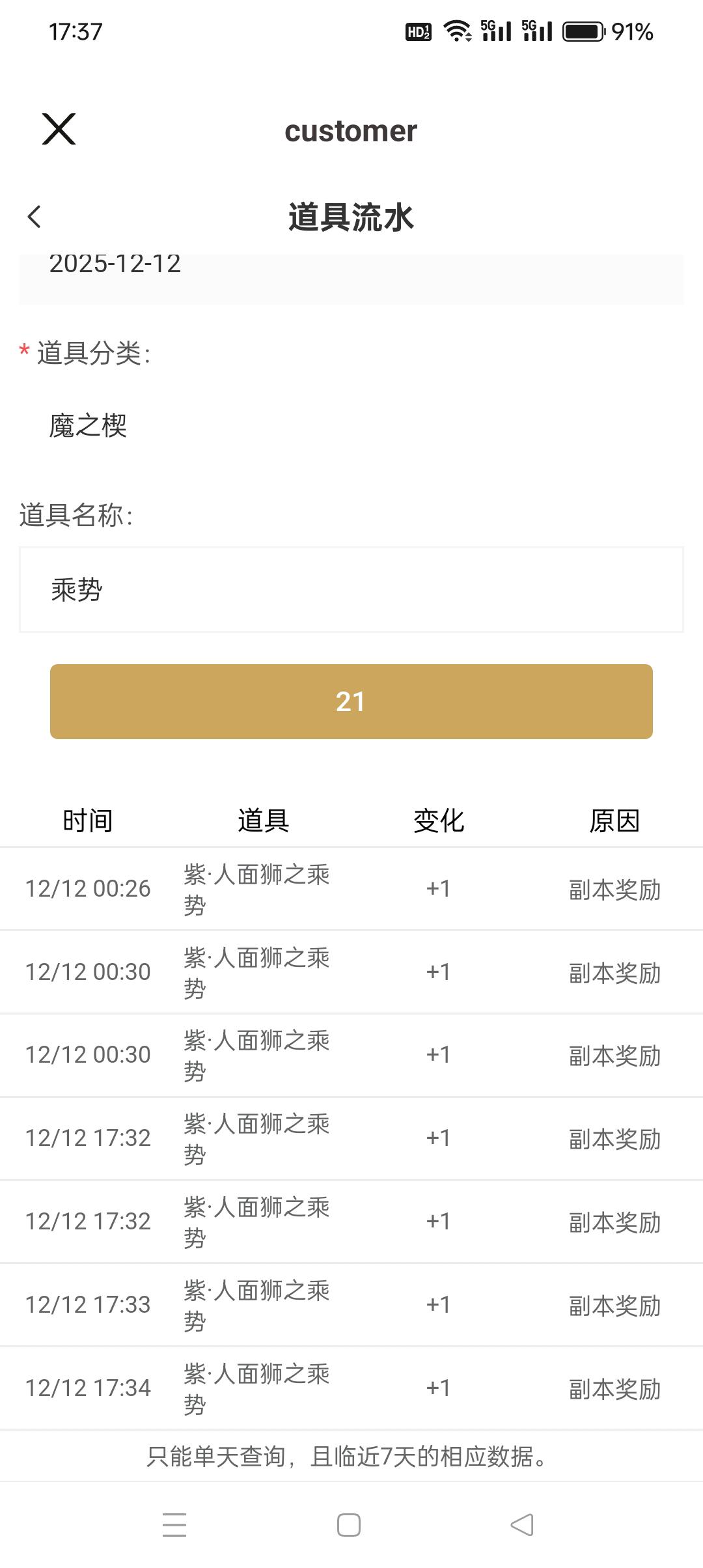703x1568 pixels.
Task: Open the system recent apps menu
Action: click(174, 1525)
